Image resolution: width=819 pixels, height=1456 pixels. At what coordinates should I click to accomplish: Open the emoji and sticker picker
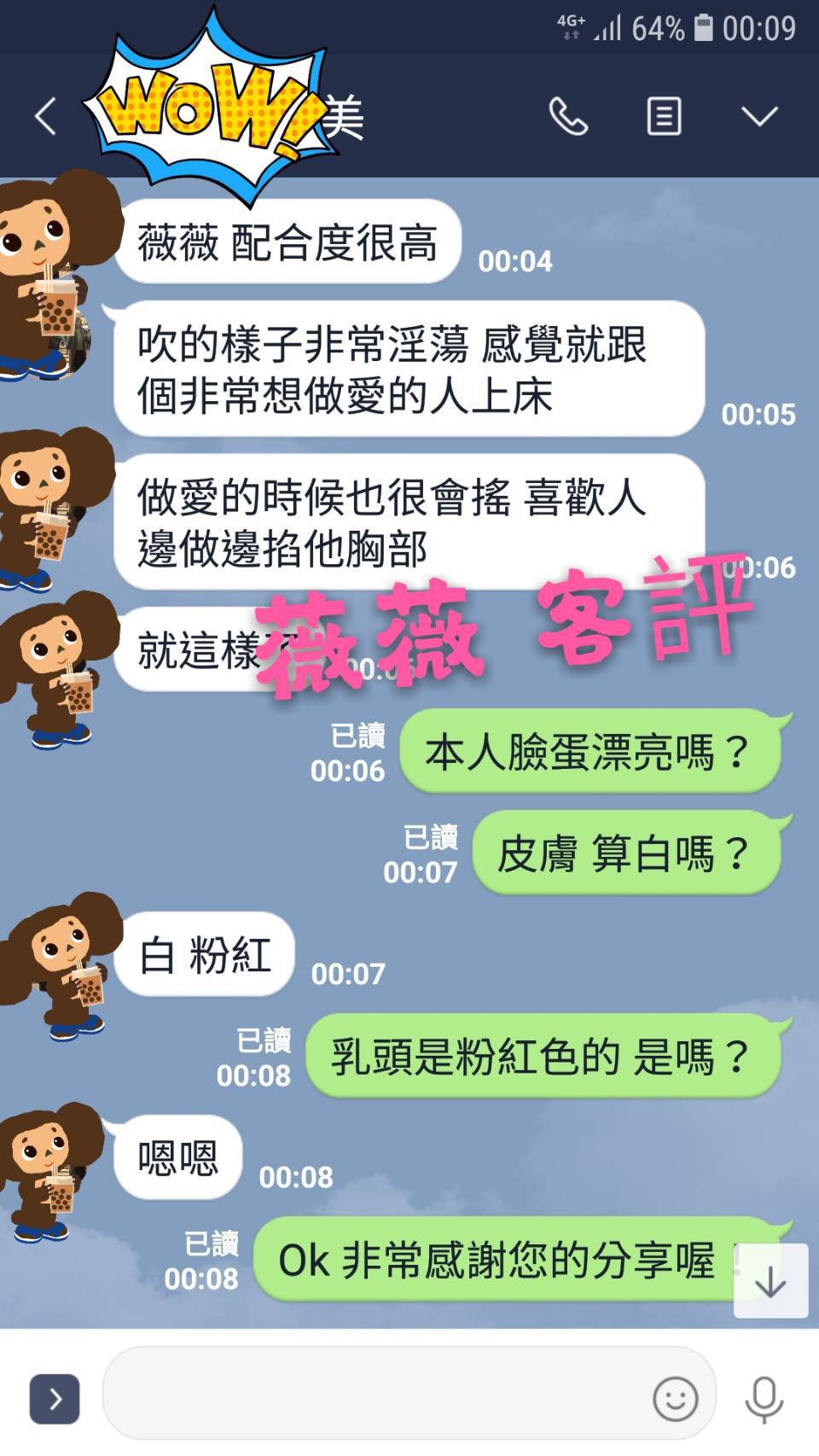(x=675, y=1399)
